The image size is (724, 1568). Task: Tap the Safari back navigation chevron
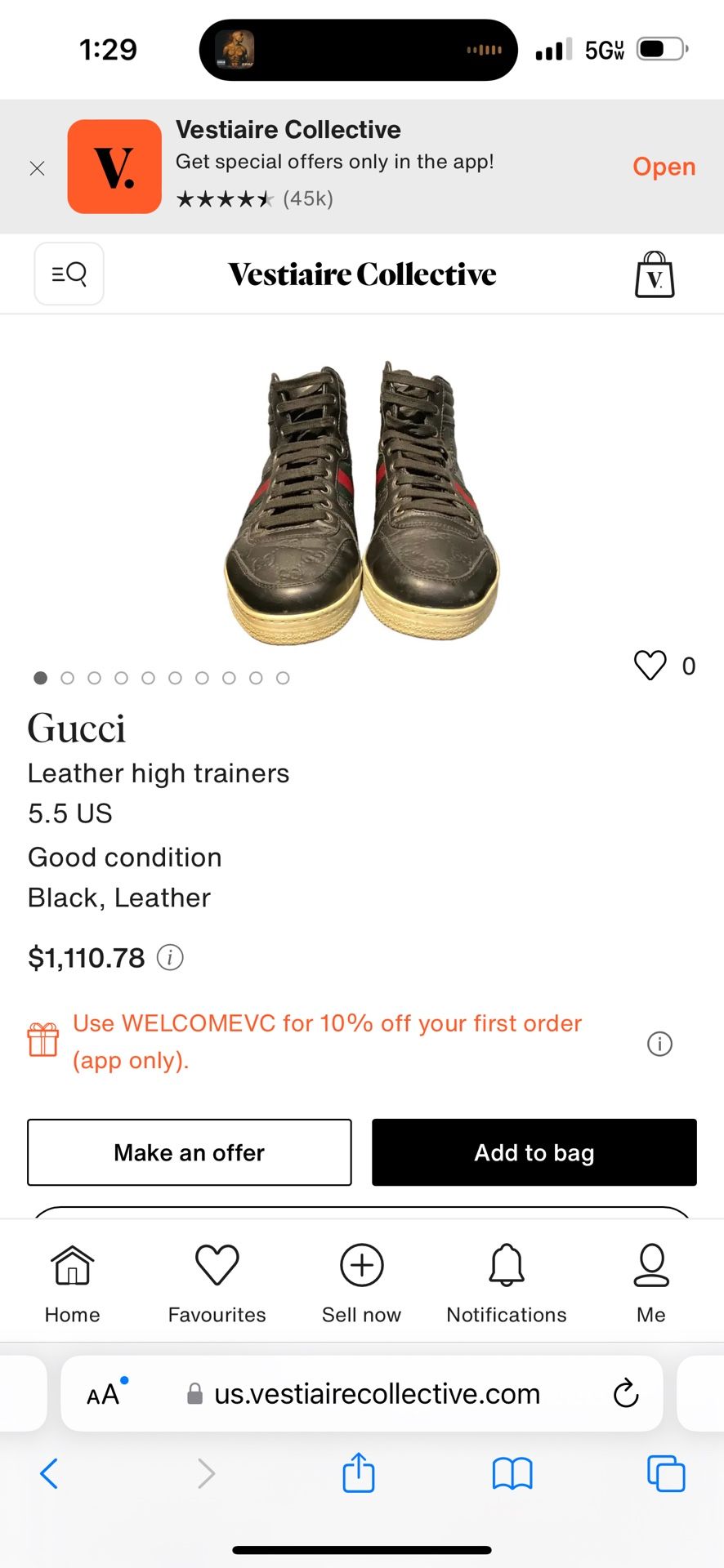point(49,1473)
